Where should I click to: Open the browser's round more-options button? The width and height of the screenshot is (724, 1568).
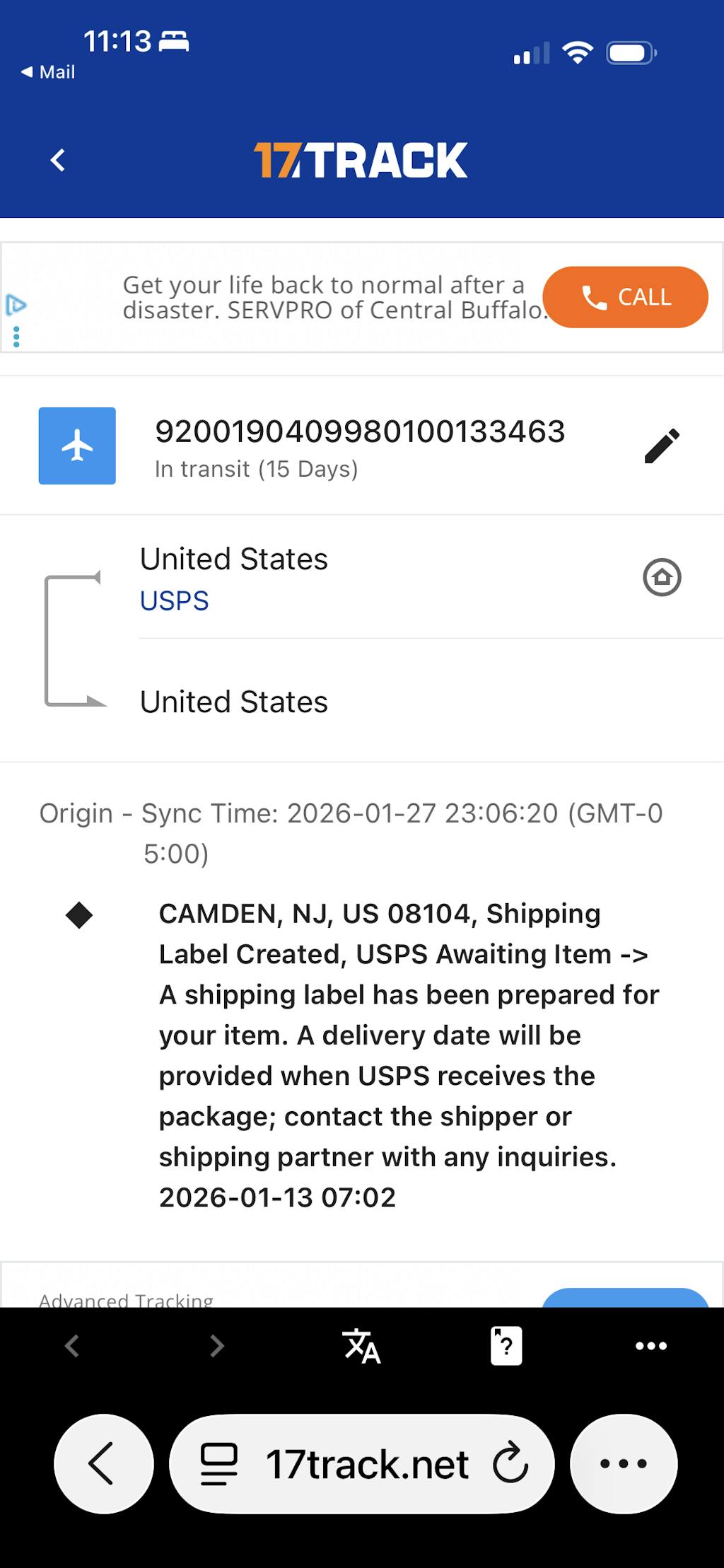[623, 1464]
